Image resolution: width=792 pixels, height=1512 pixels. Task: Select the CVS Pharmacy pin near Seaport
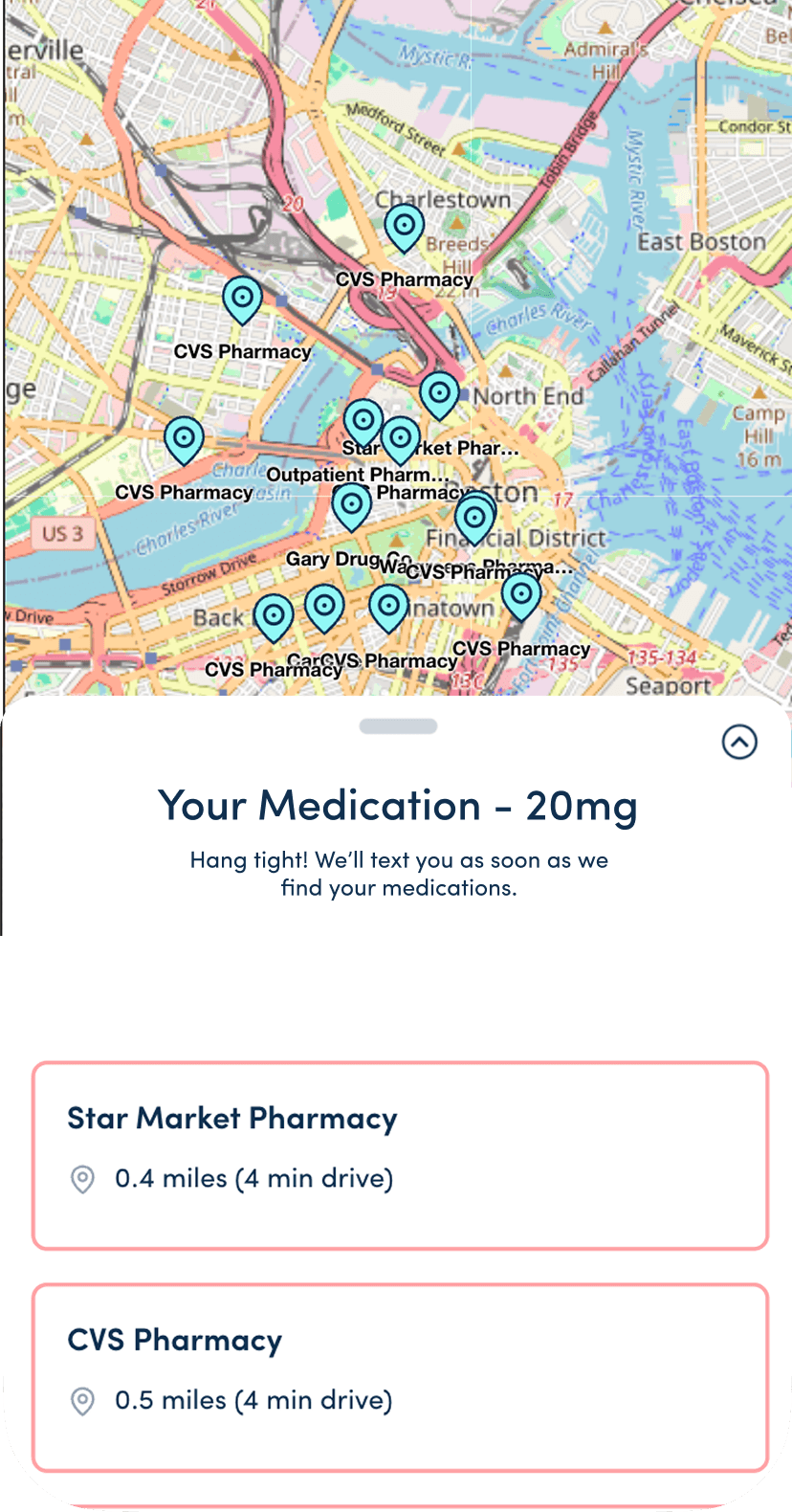coord(521,593)
